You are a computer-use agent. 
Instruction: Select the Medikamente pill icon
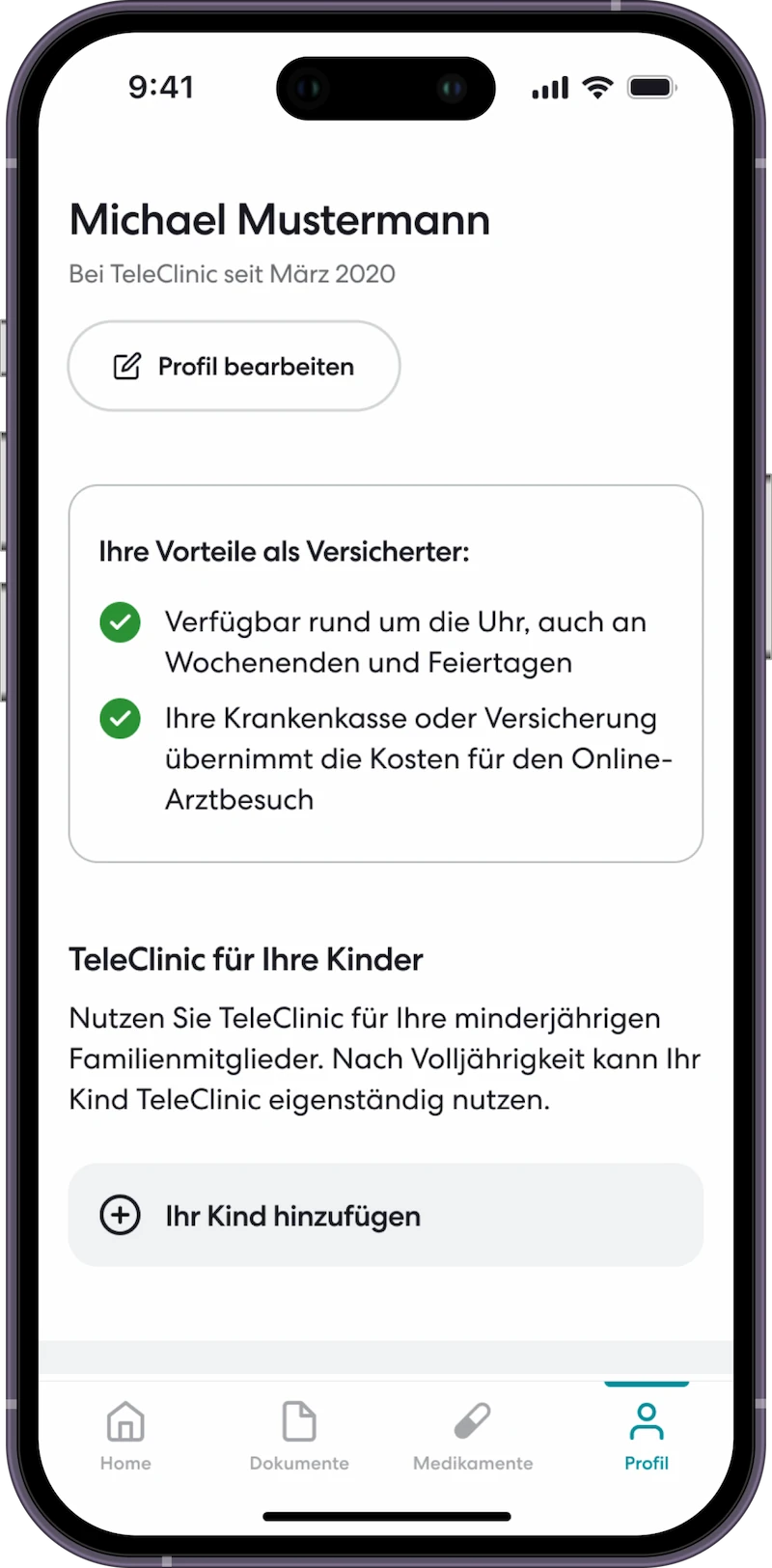(x=472, y=1420)
